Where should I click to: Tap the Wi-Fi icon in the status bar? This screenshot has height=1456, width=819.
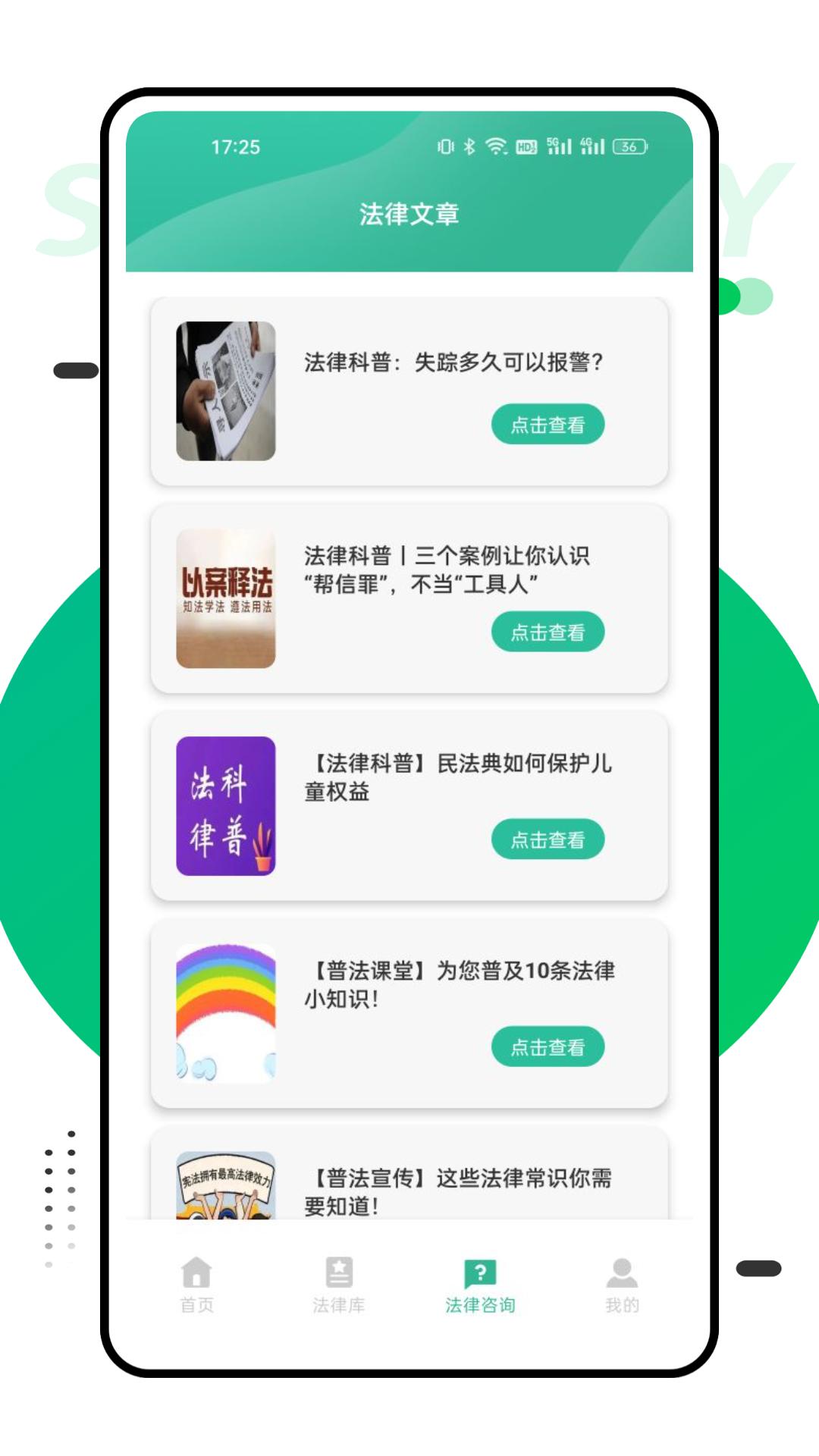(494, 146)
